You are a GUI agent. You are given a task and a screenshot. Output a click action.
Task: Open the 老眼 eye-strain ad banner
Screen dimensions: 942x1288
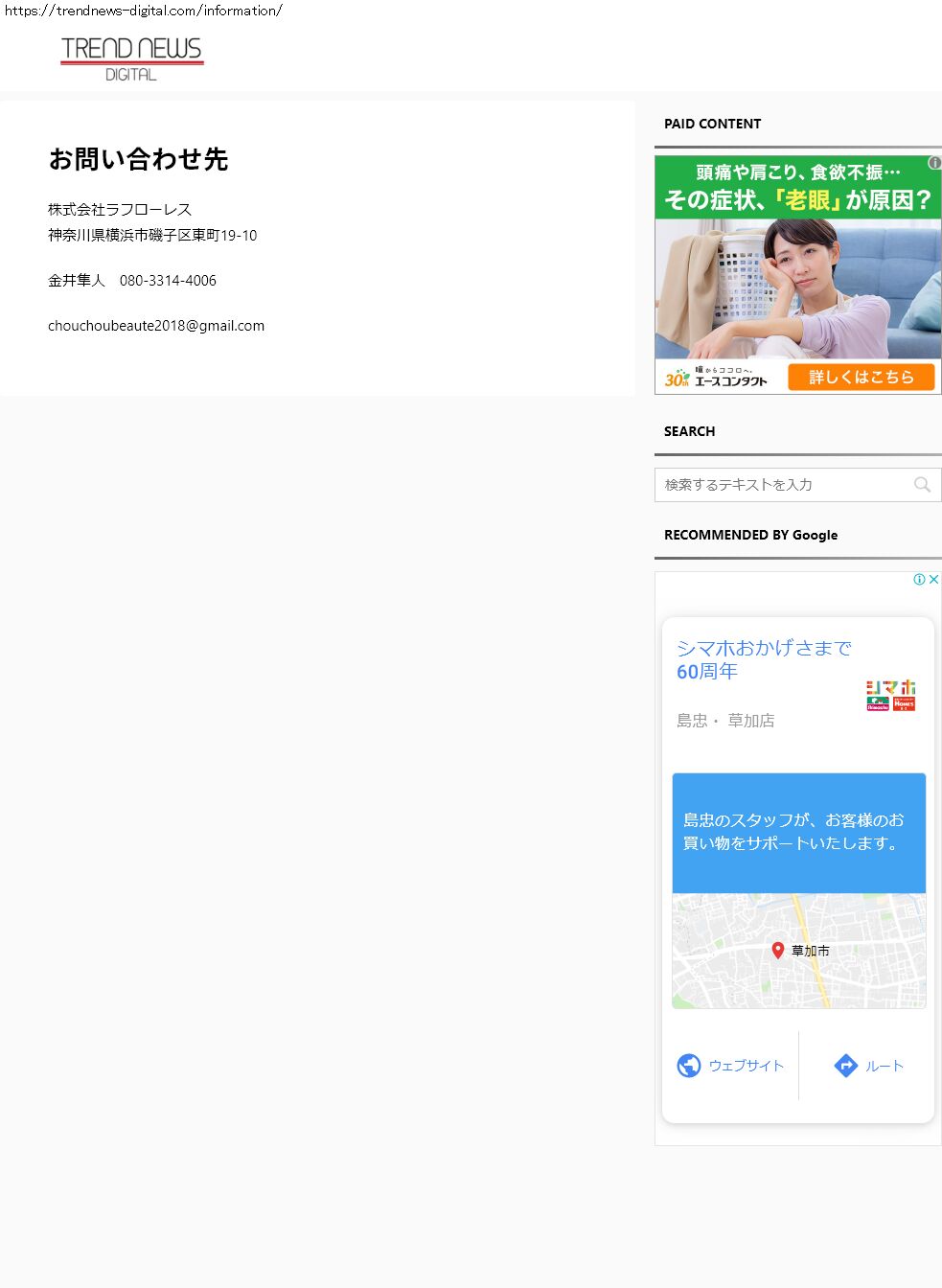tap(798, 274)
